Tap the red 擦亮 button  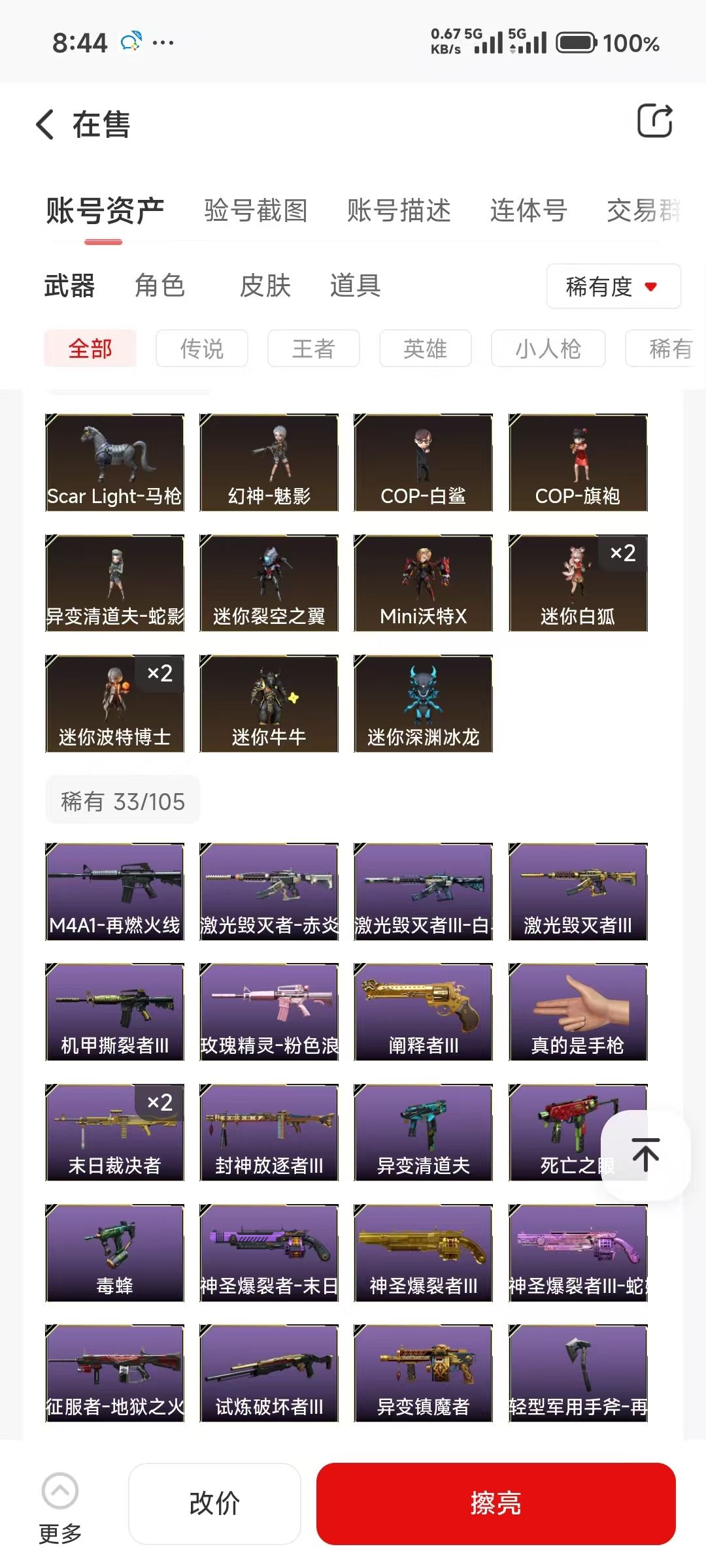pyautogui.click(x=496, y=1503)
